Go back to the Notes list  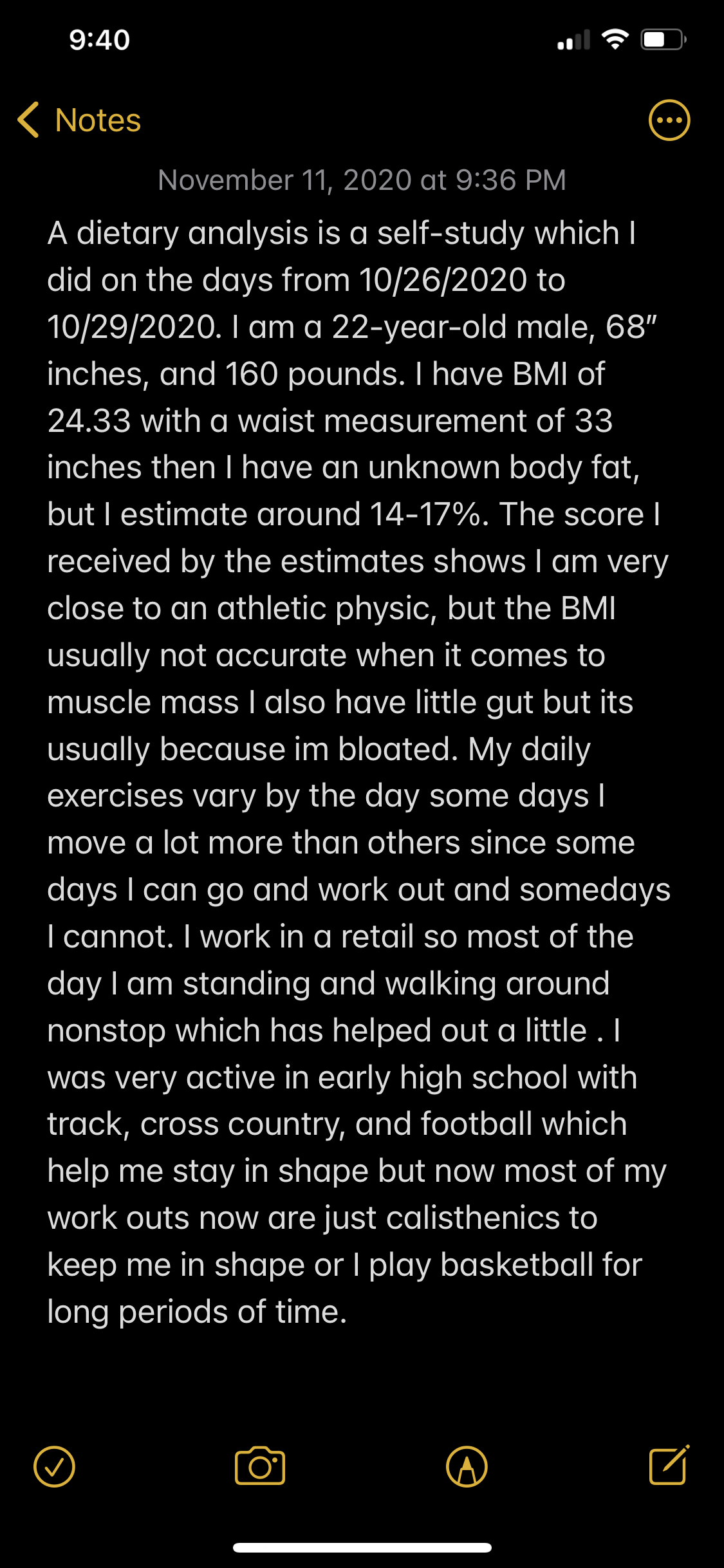click(x=79, y=120)
